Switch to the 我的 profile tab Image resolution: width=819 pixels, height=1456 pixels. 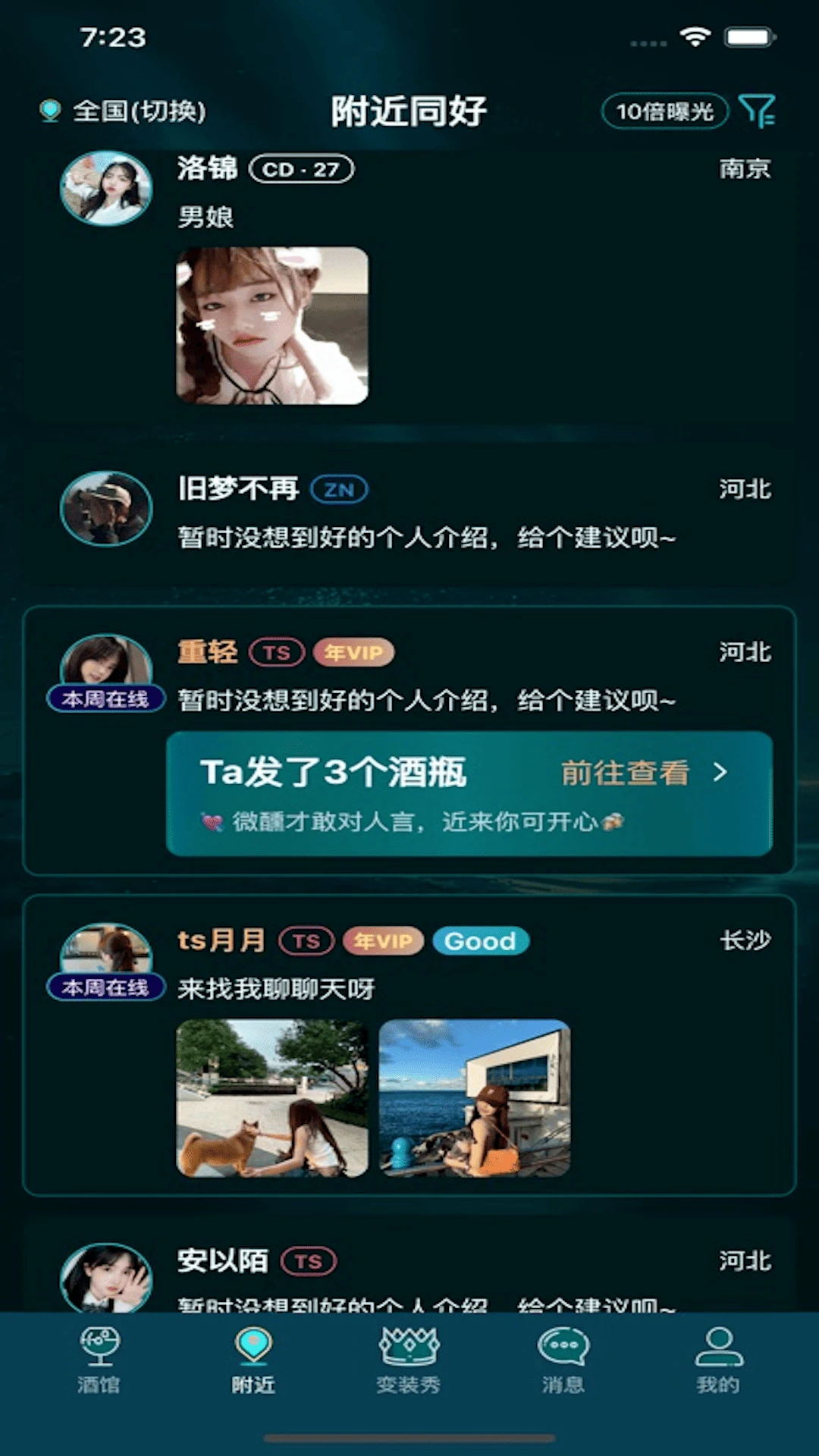pyautogui.click(x=717, y=1359)
